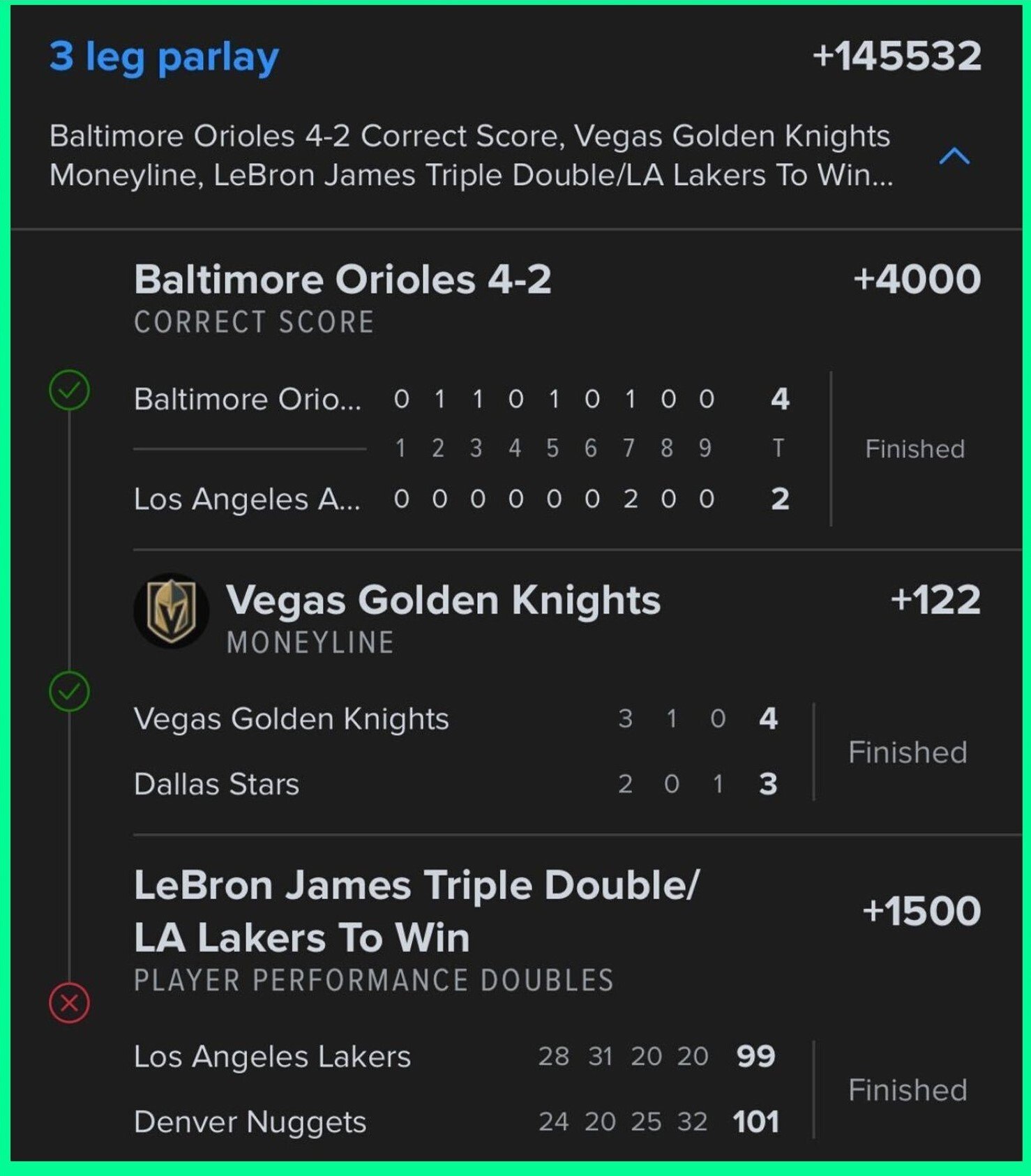The width and height of the screenshot is (1031, 1176).
Task: Open the Baltimore Orioles 4-2 correct score leg
Action: point(343,280)
